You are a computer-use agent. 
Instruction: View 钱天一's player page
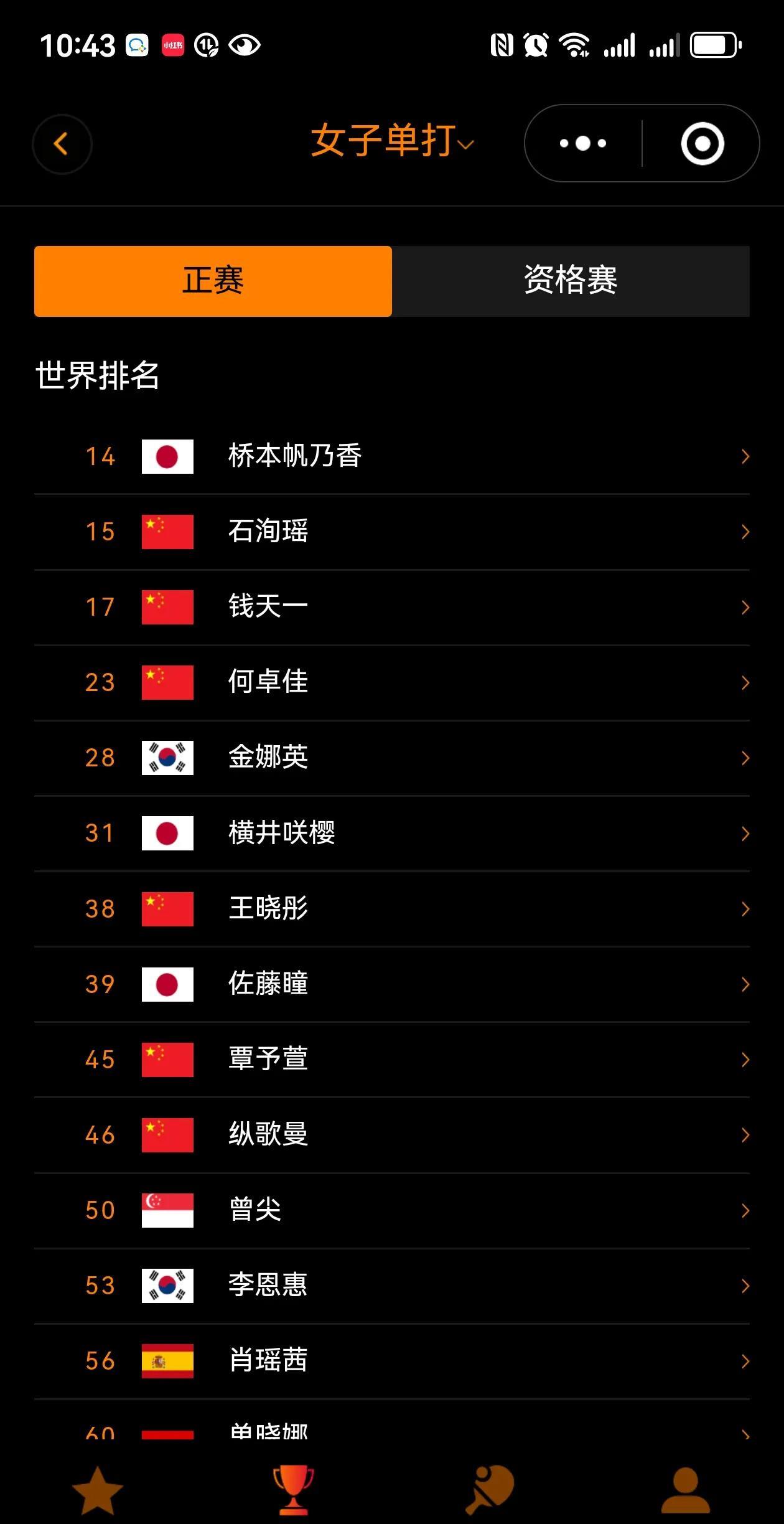pos(392,607)
